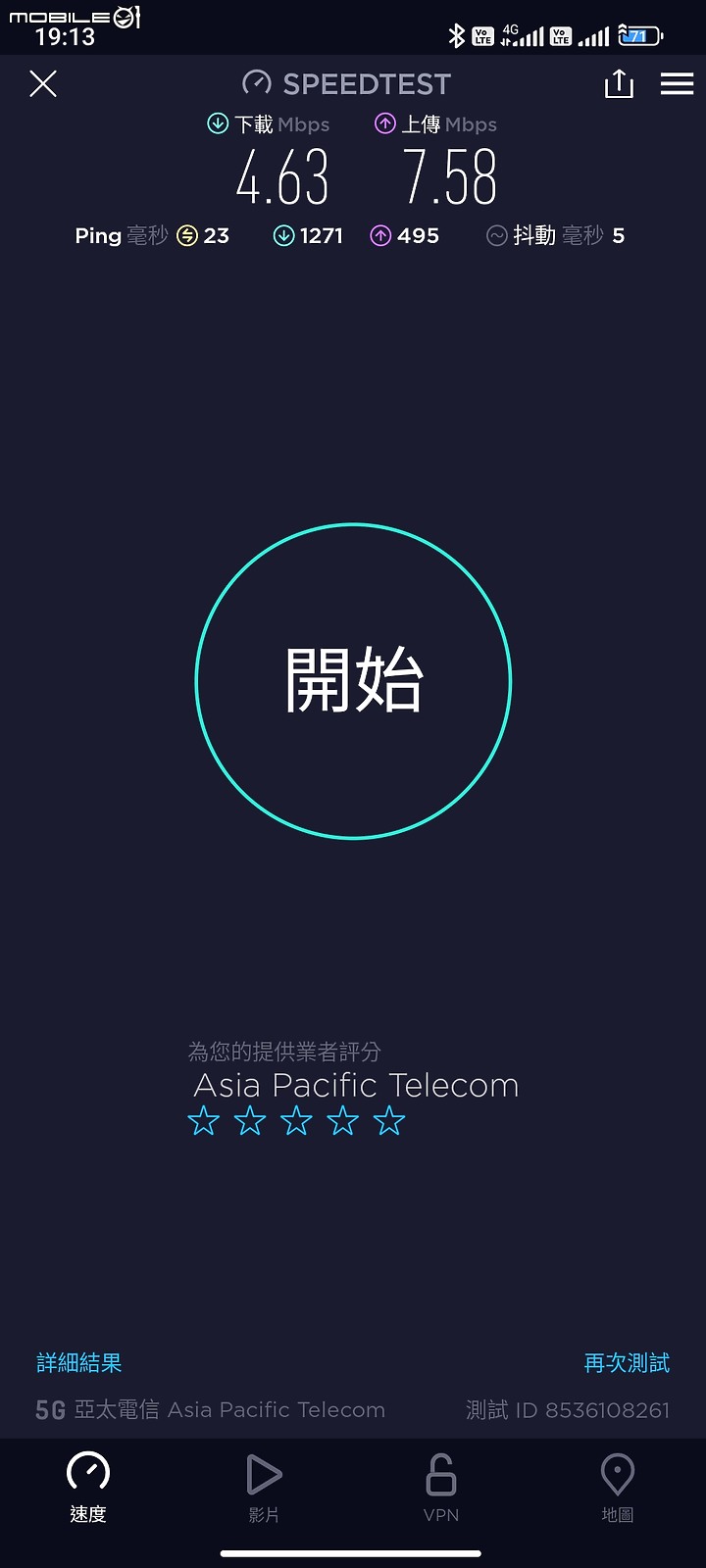Viewport: 706px width, 1568px height.
Task: Open the VPN tab
Action: [441, 1488]
